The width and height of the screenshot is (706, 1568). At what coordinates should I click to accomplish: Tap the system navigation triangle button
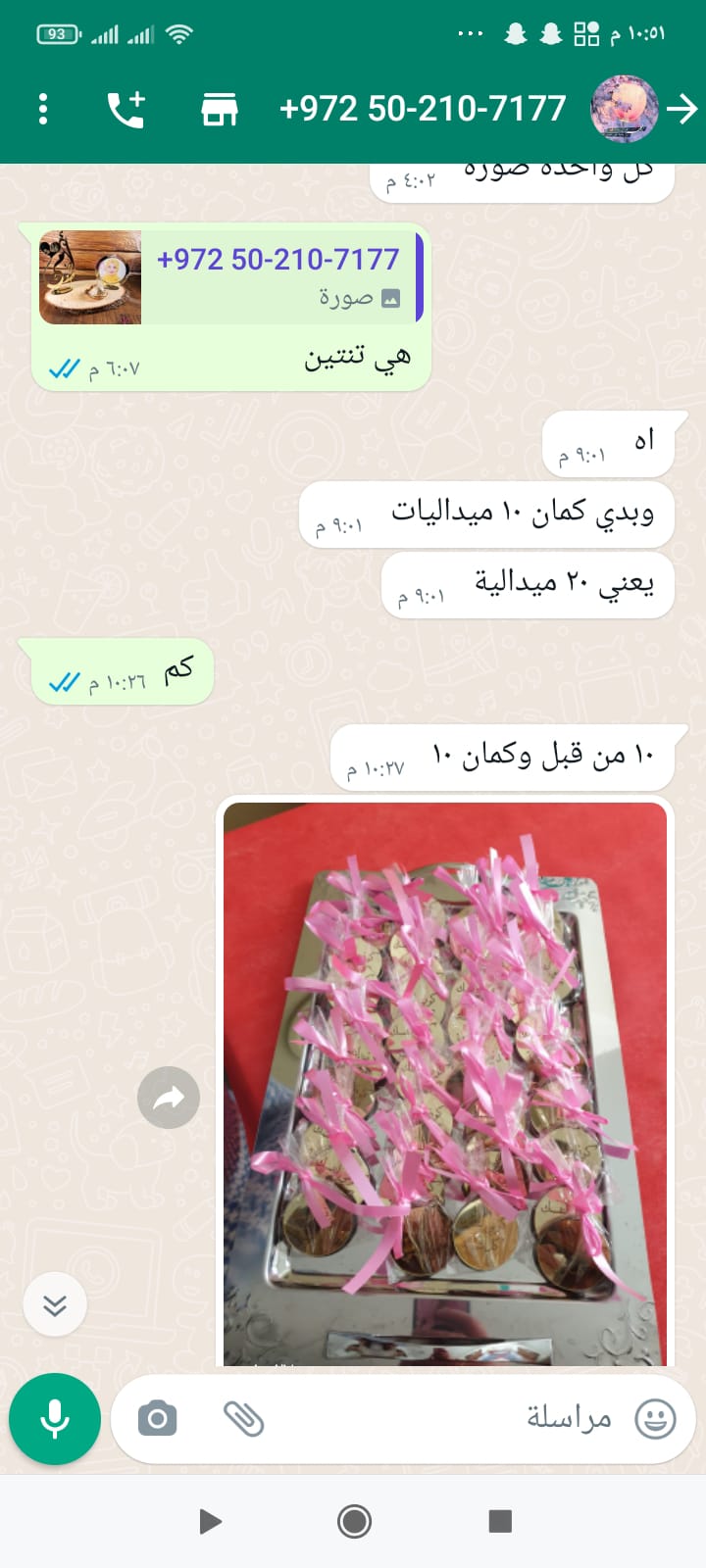[x=209, y=1521]
